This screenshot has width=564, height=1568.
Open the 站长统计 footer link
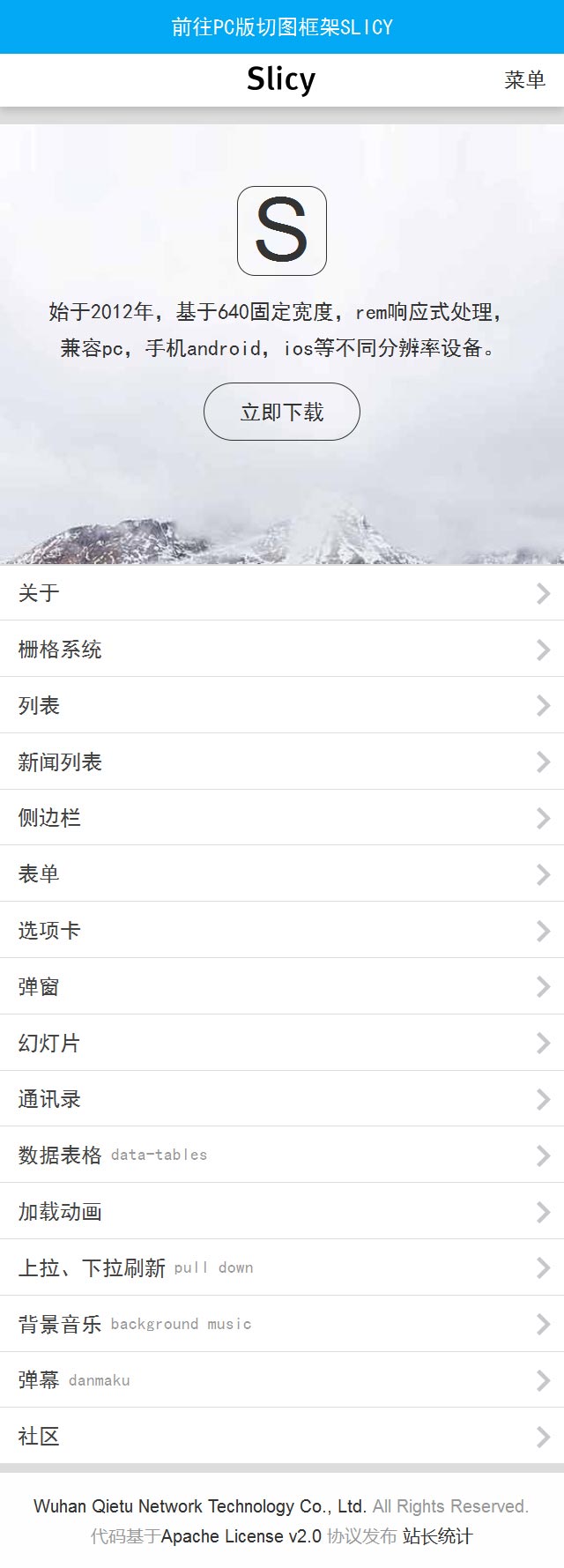[x=437, y=1536]
